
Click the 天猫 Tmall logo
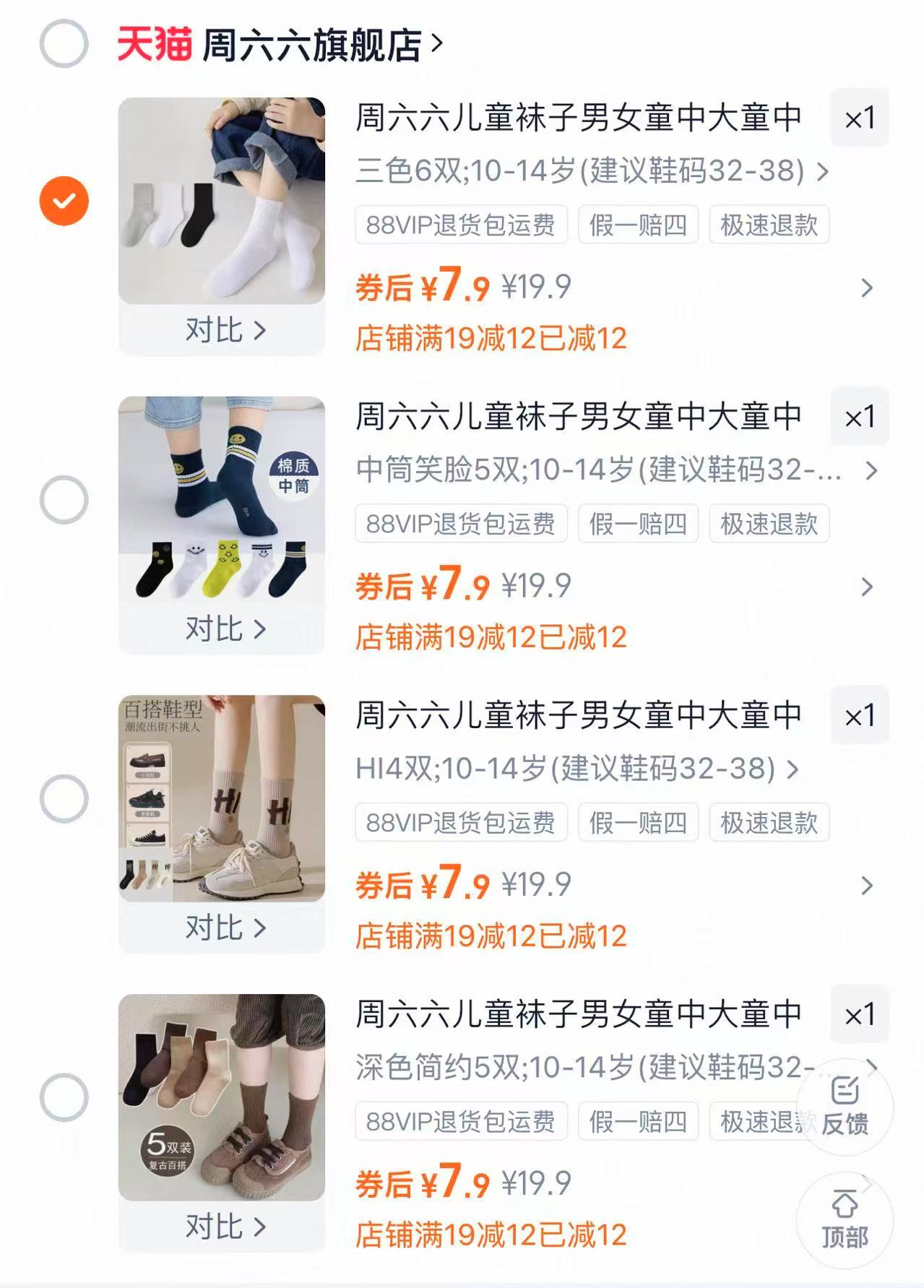pos(153,41)
